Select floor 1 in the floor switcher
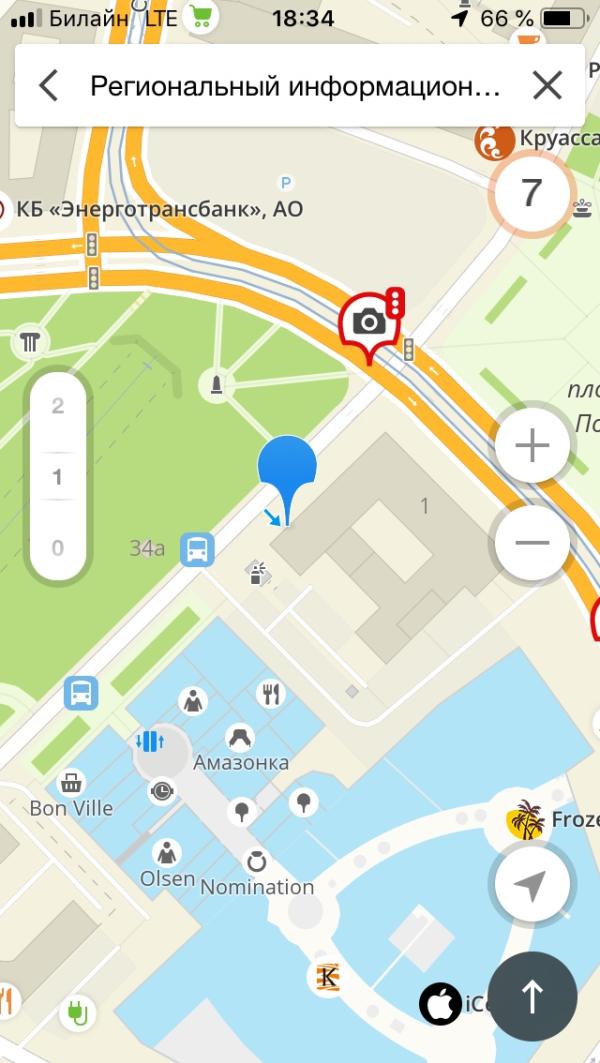 [x=58, y=477]
